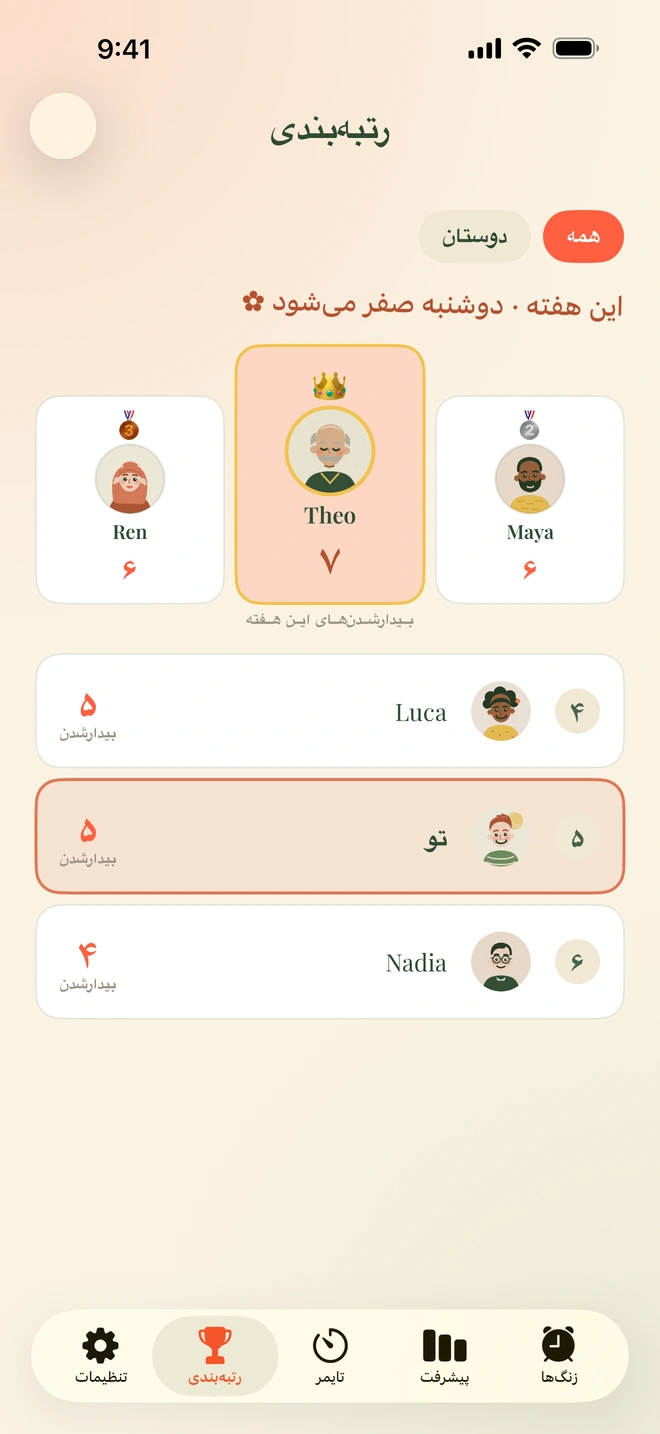
Task: Switch to the پیشرفت progress tab
Action: (445, 1356)
